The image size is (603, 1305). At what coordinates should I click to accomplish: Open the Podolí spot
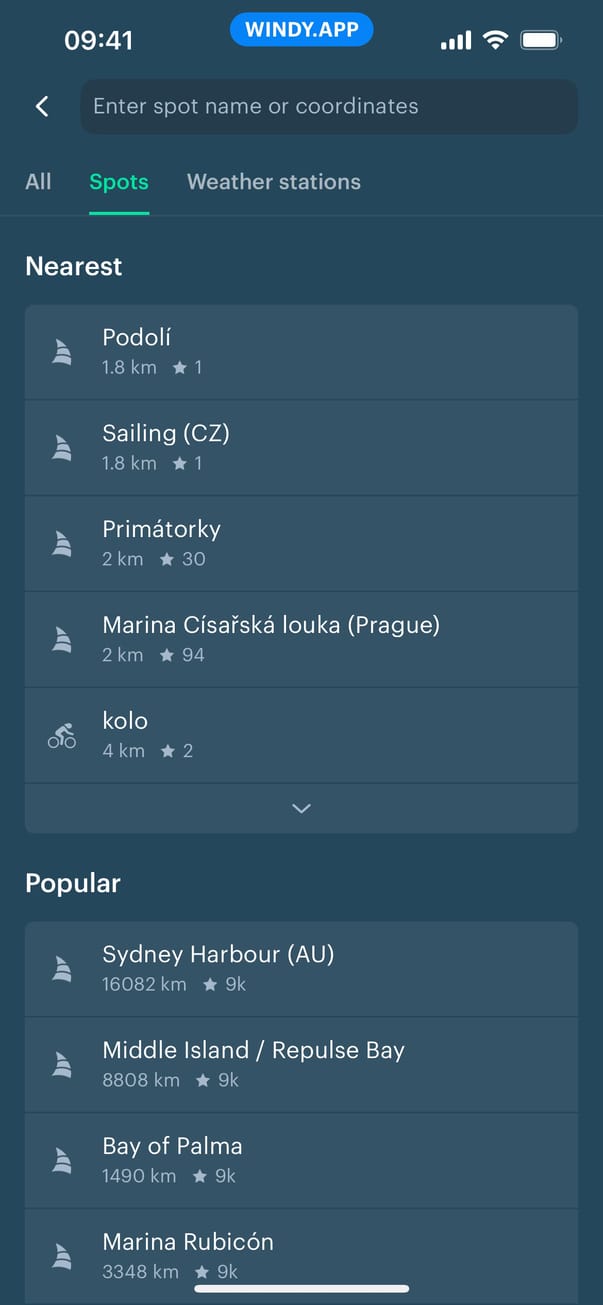point(301,352)
